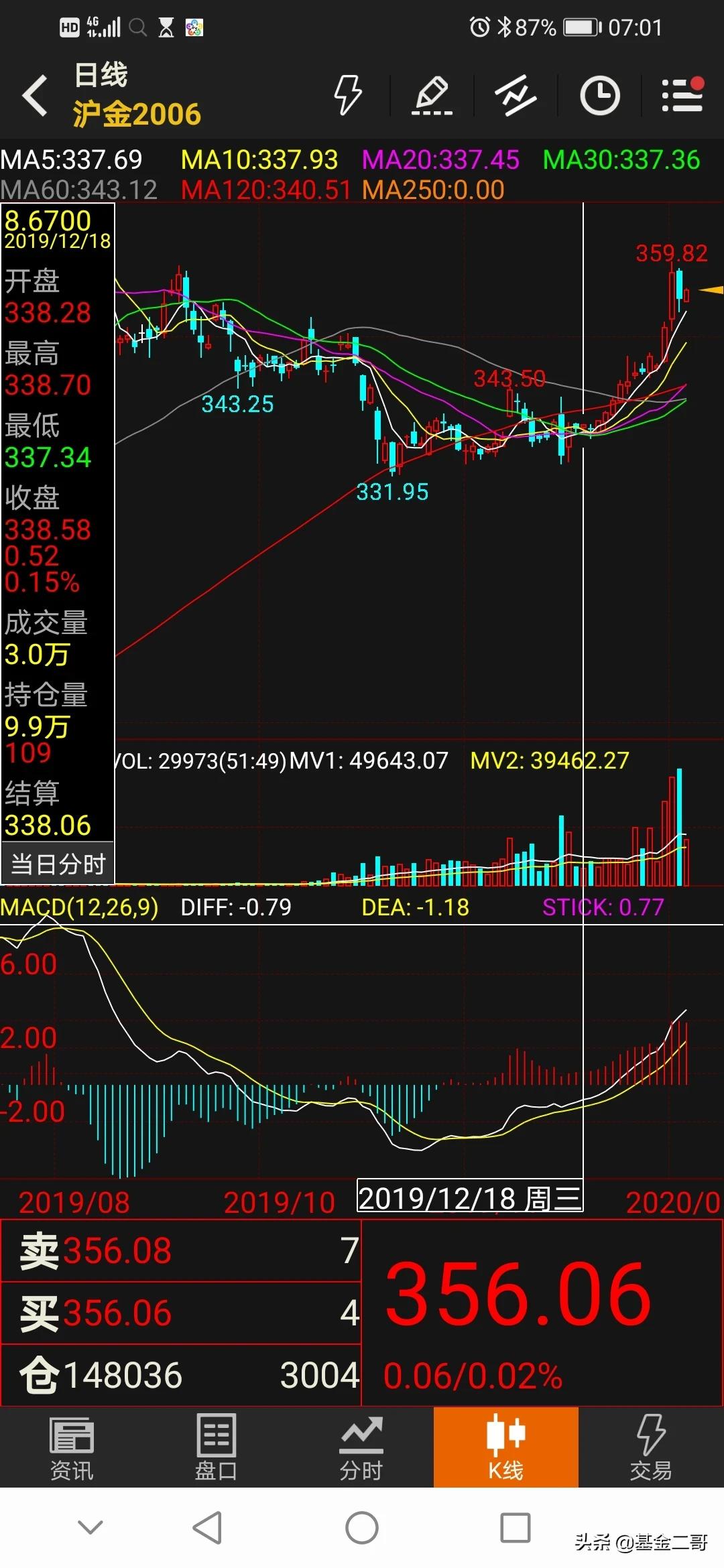
Task: Tap the 买 356.06 quote row
Action: 181,1313
